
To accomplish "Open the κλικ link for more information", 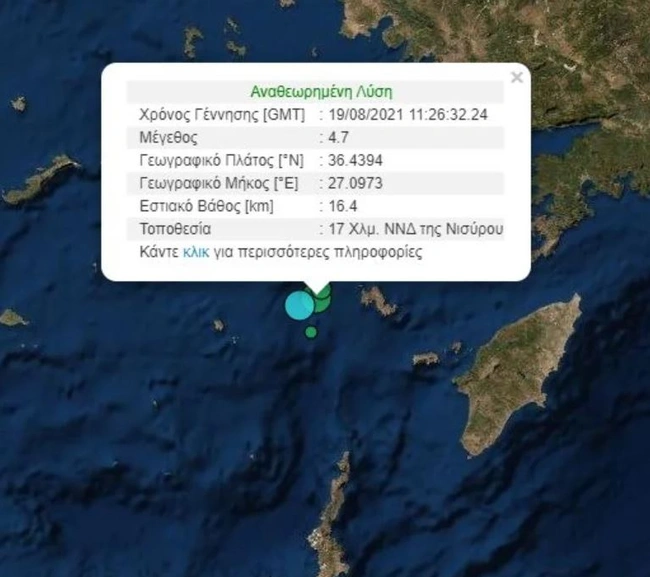I will click(x=196, y=253).
